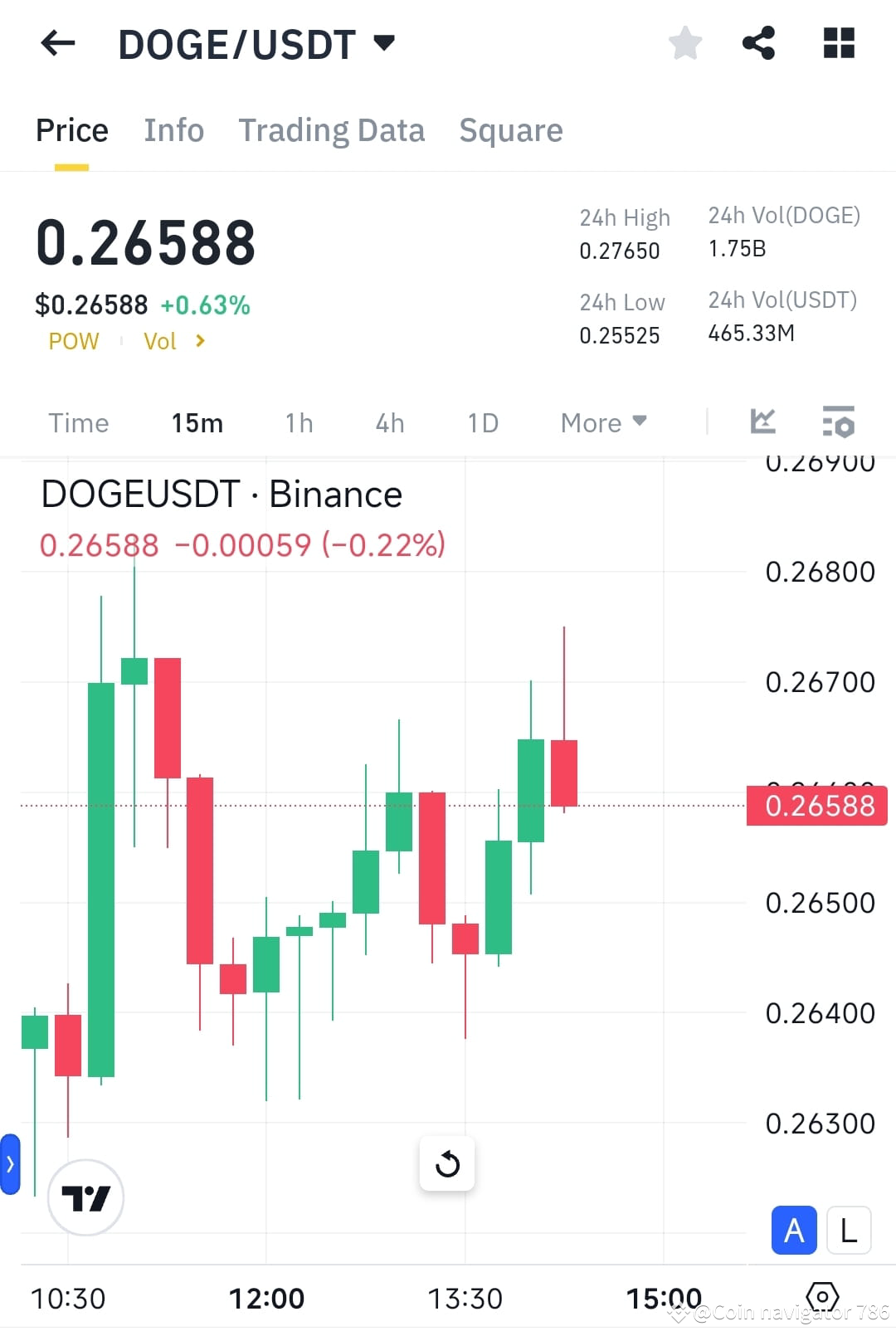The width and height of the screenshot is (896, 1331).
Task: Expand the left-edge blue chevron panel
Action: click(11, 1164)
